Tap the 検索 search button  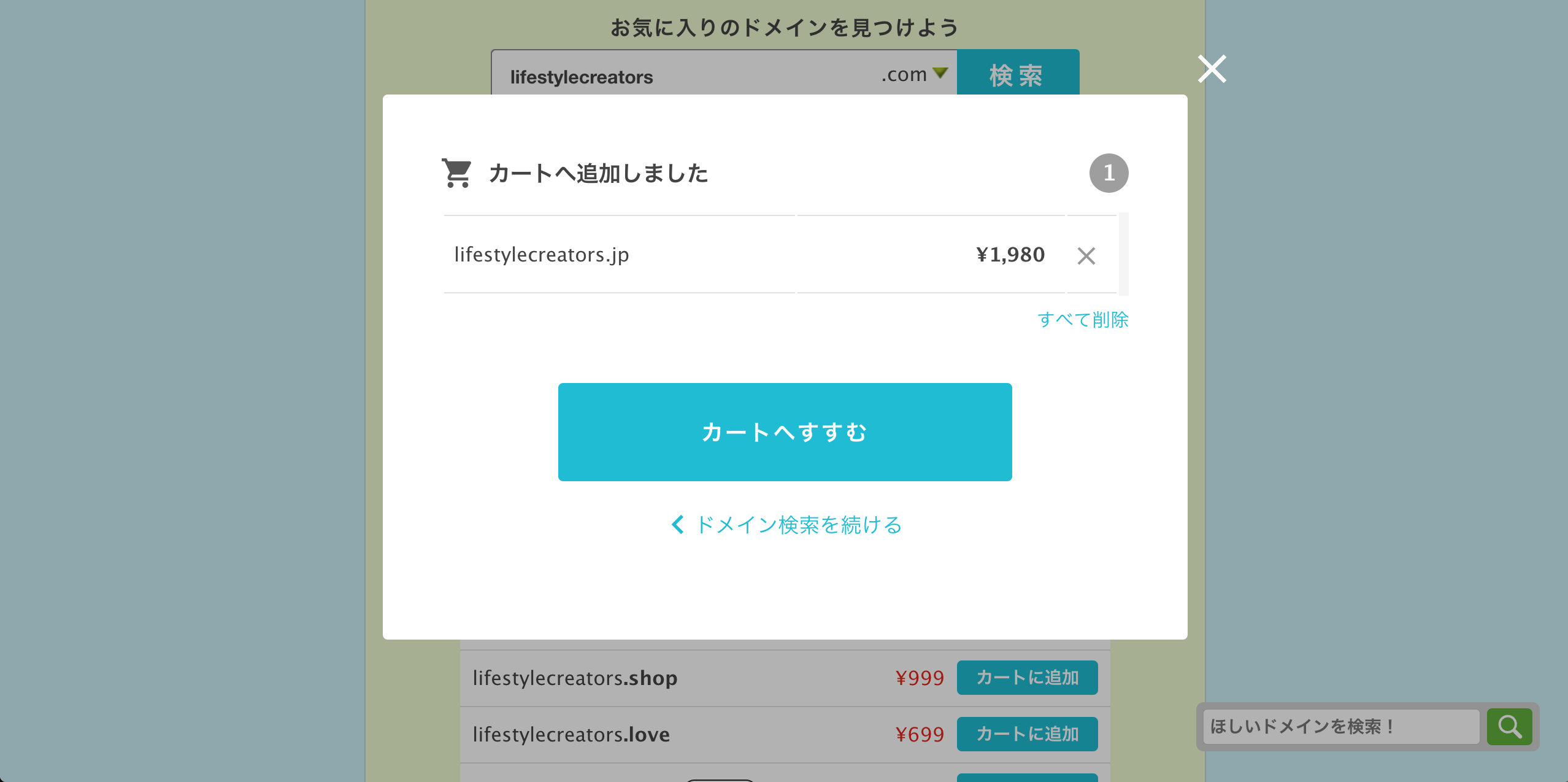pos(1017,74)
